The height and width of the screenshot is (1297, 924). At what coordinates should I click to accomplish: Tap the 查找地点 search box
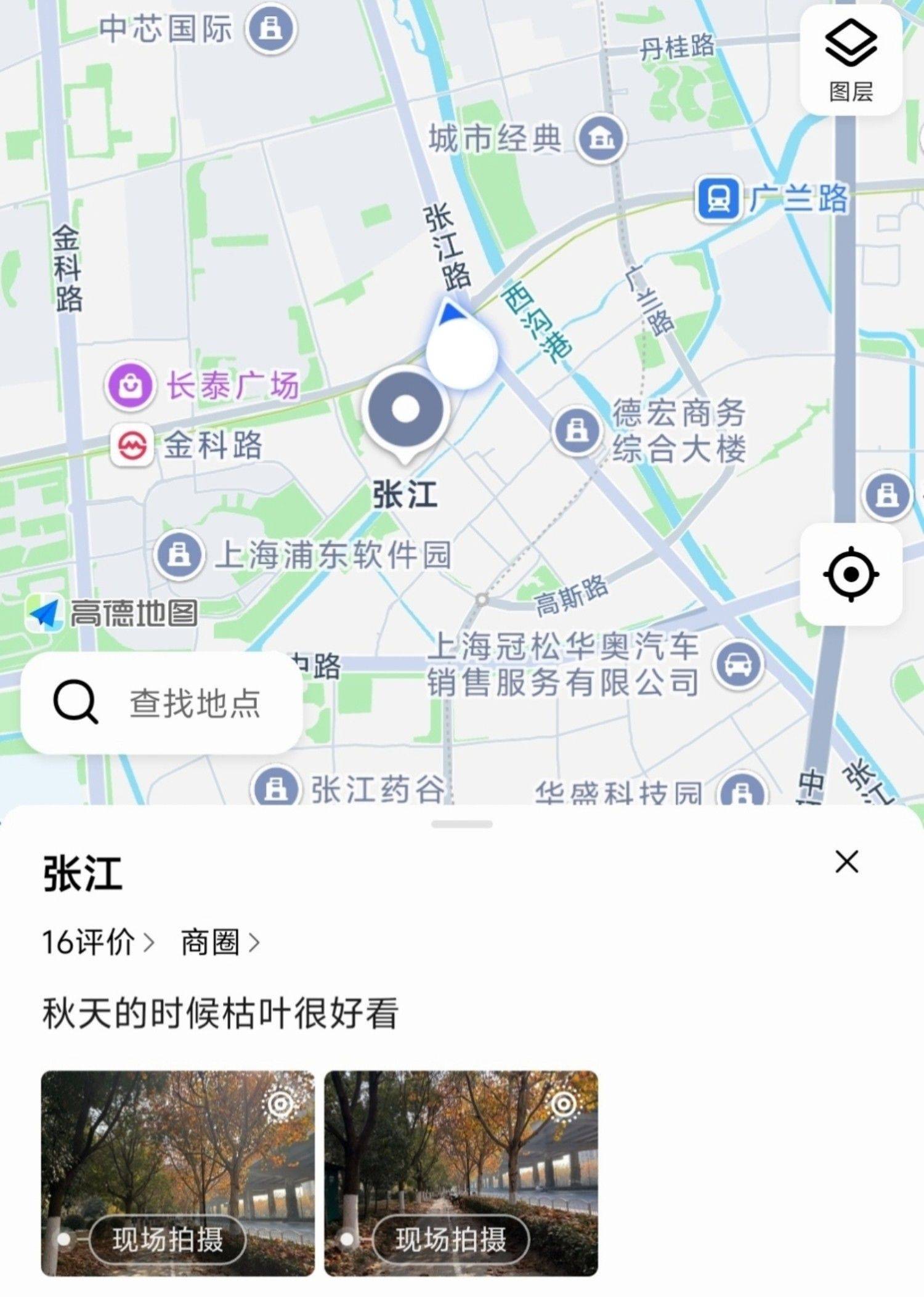coord(161,703)
